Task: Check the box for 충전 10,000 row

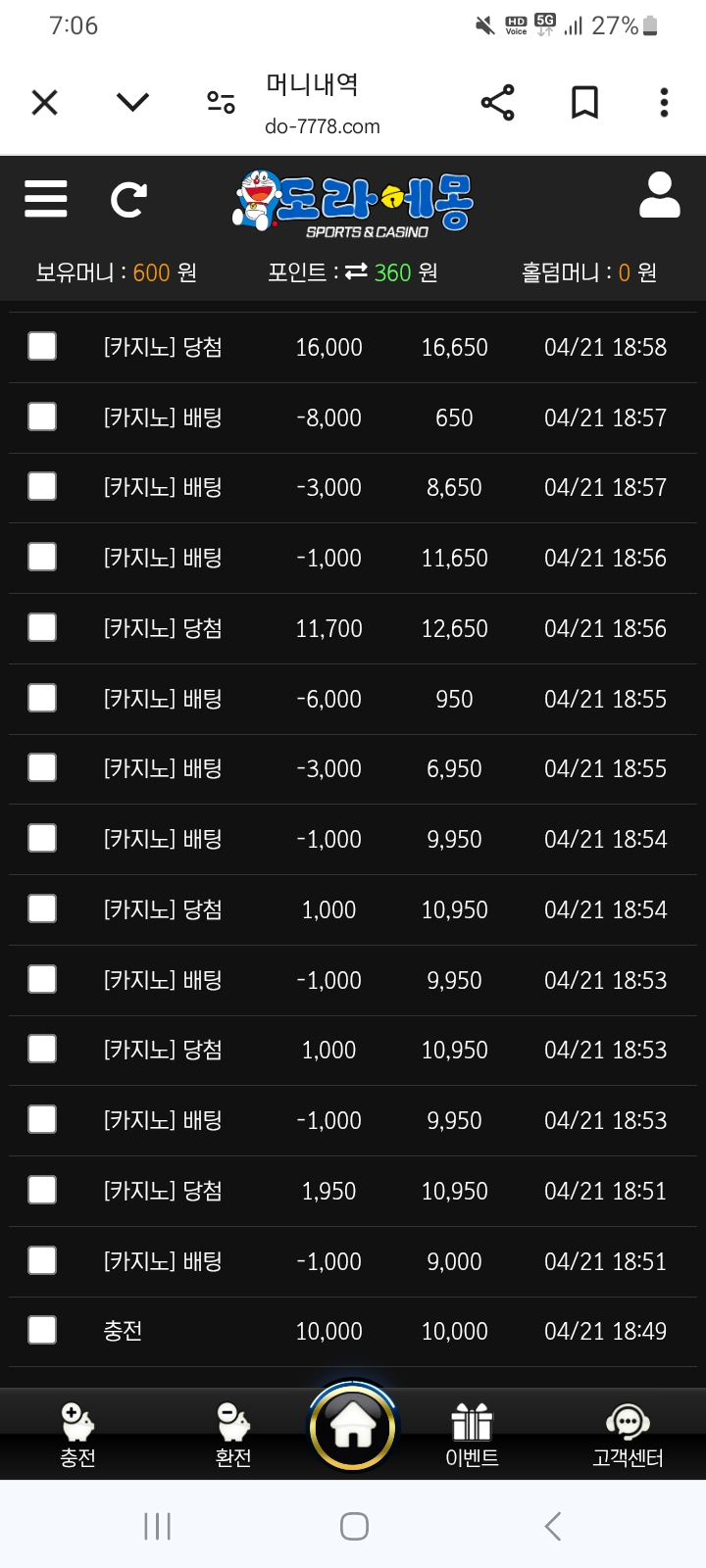Action: click(x=42, y=1330)
